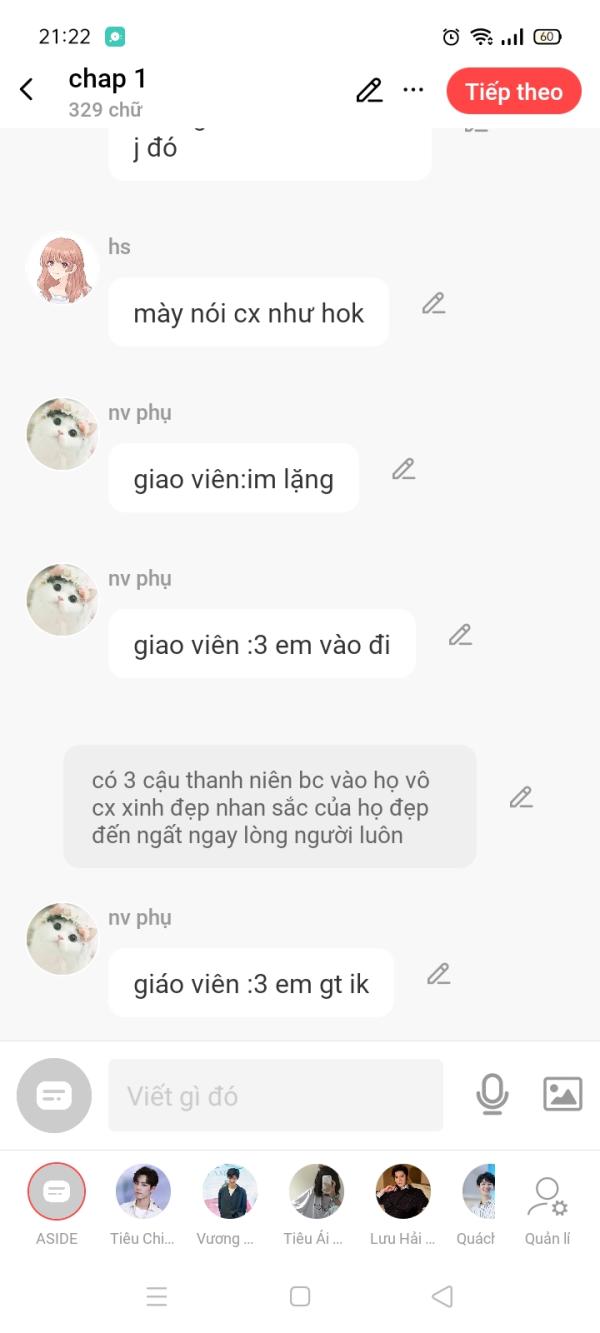Viewport: 600px width, 1333px height.
Task: Tap the system home button
Action: [300, 1296]
